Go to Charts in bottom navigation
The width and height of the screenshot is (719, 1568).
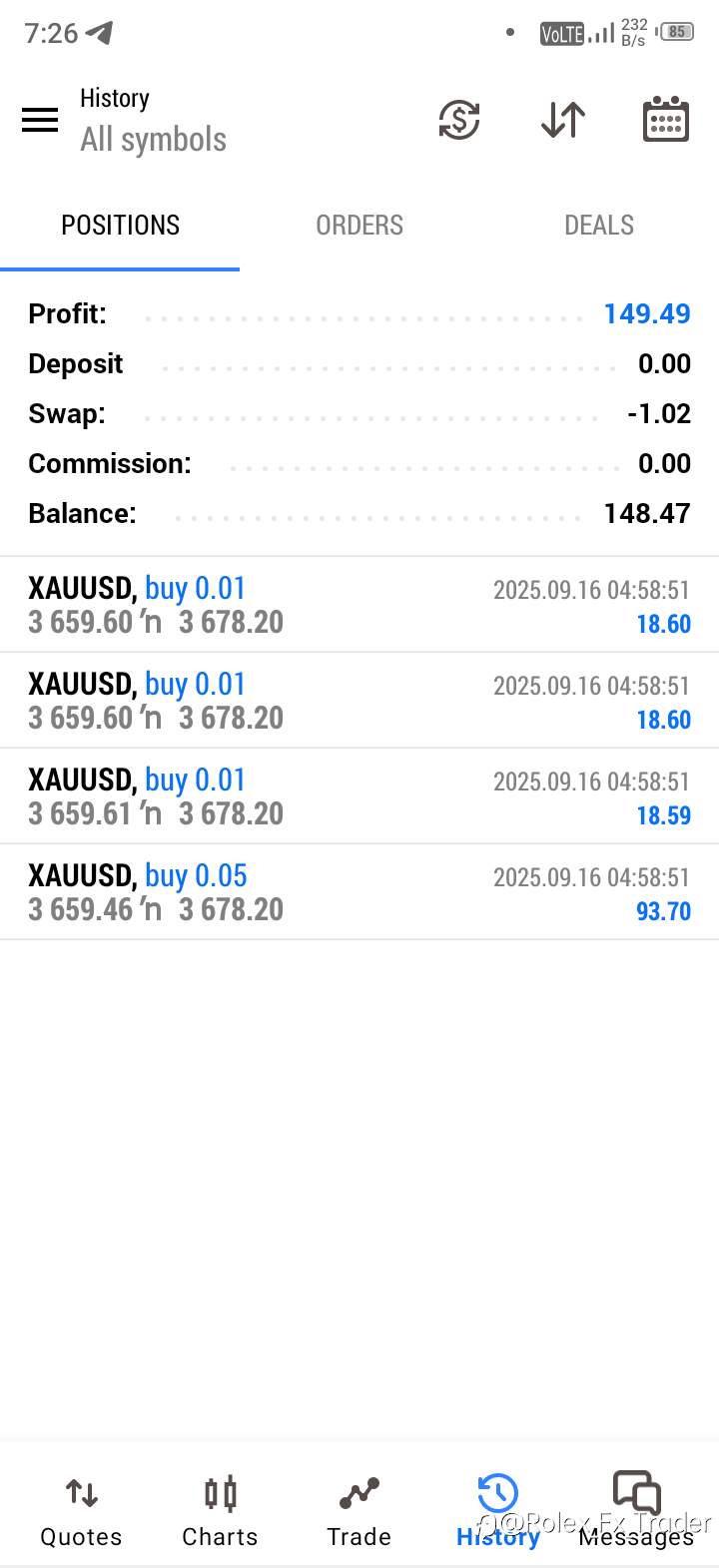point(220,1511)
